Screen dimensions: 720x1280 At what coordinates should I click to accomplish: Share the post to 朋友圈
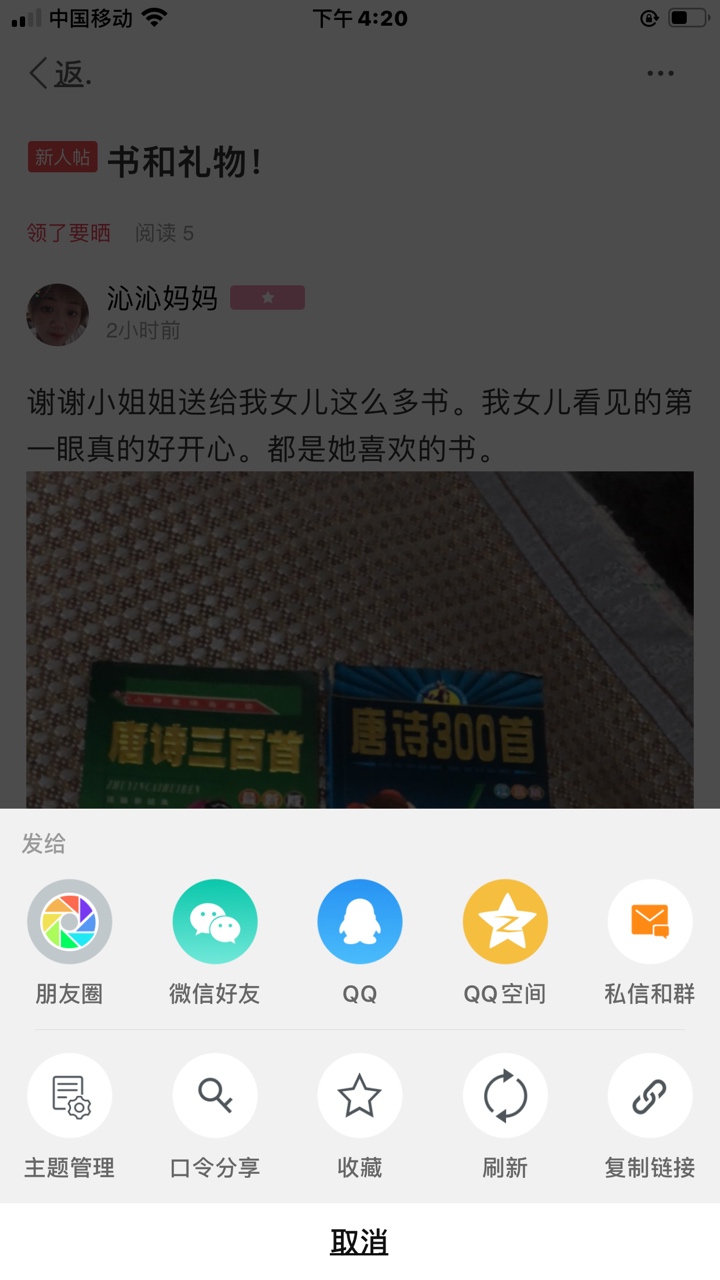pos(69,922)
